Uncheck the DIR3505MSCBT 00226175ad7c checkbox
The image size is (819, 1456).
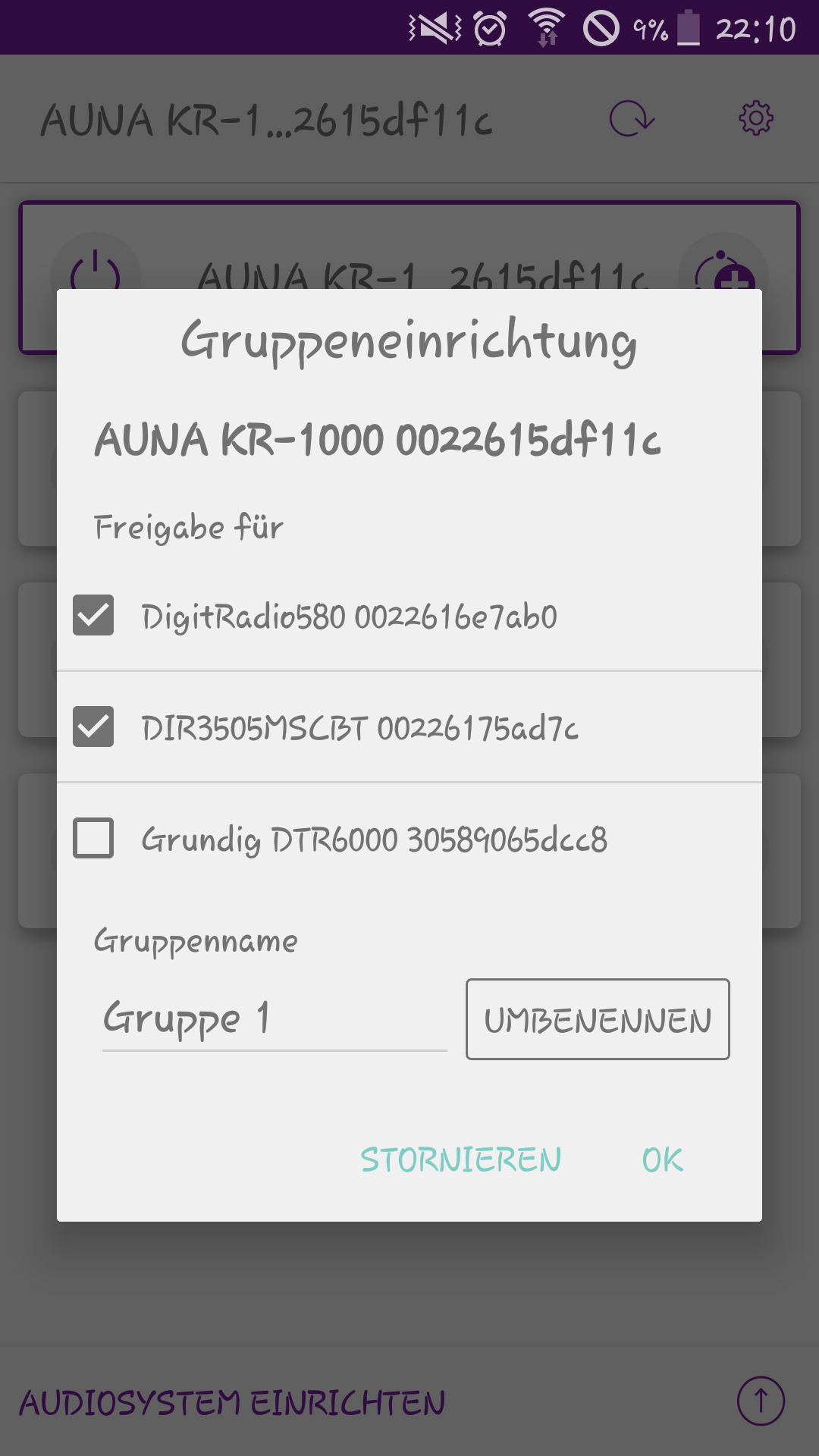pos(93,726)
